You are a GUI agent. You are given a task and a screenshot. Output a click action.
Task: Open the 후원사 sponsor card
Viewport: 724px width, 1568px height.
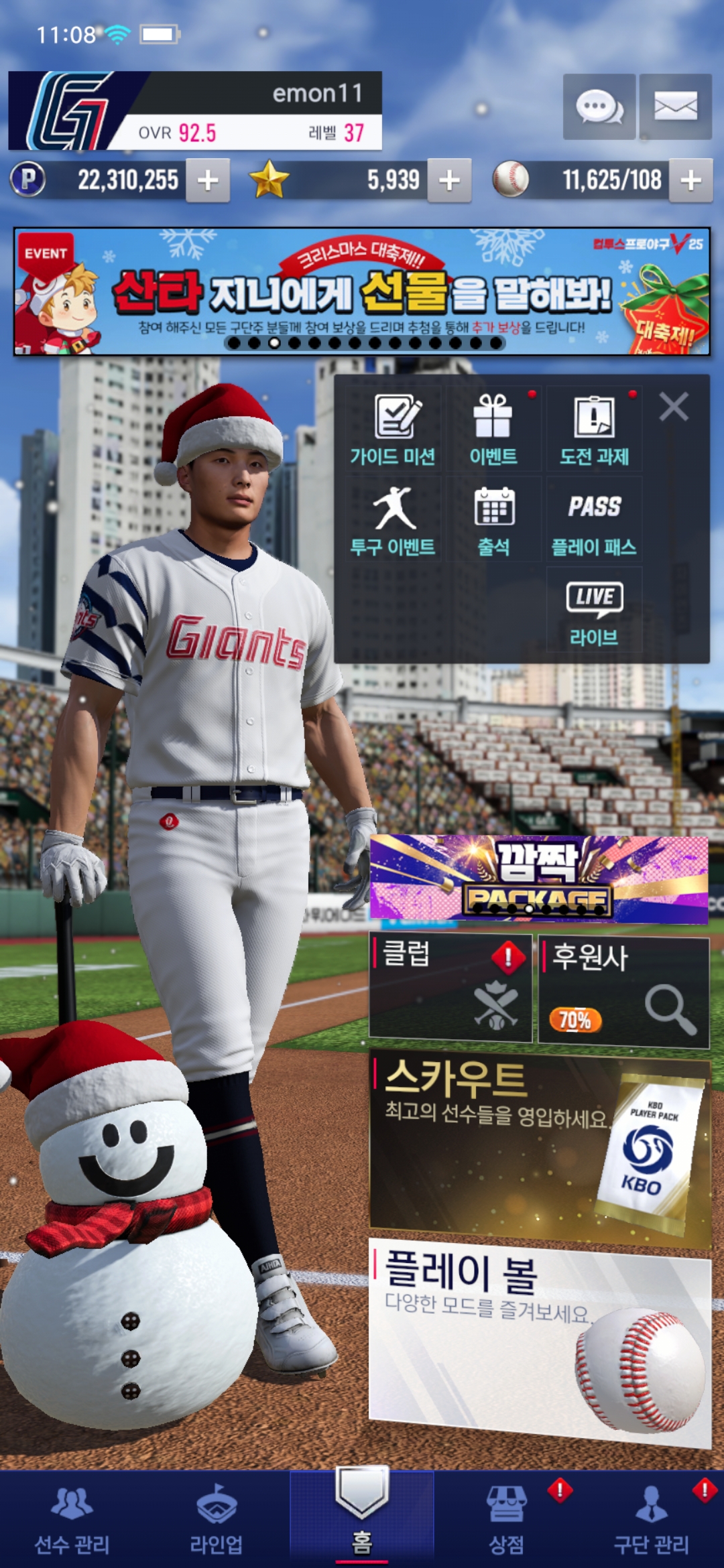point(623,992)
